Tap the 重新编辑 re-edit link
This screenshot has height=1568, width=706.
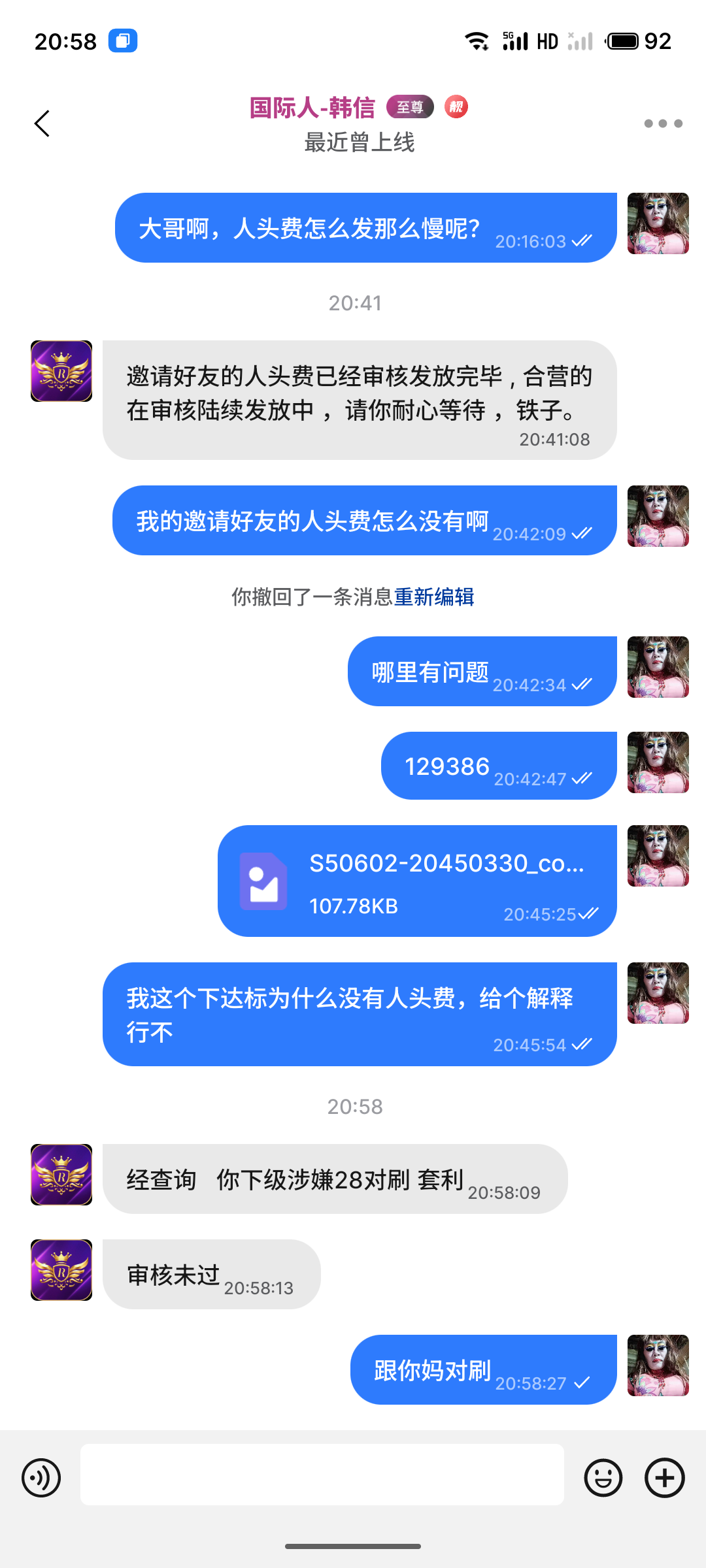(434, 596)
